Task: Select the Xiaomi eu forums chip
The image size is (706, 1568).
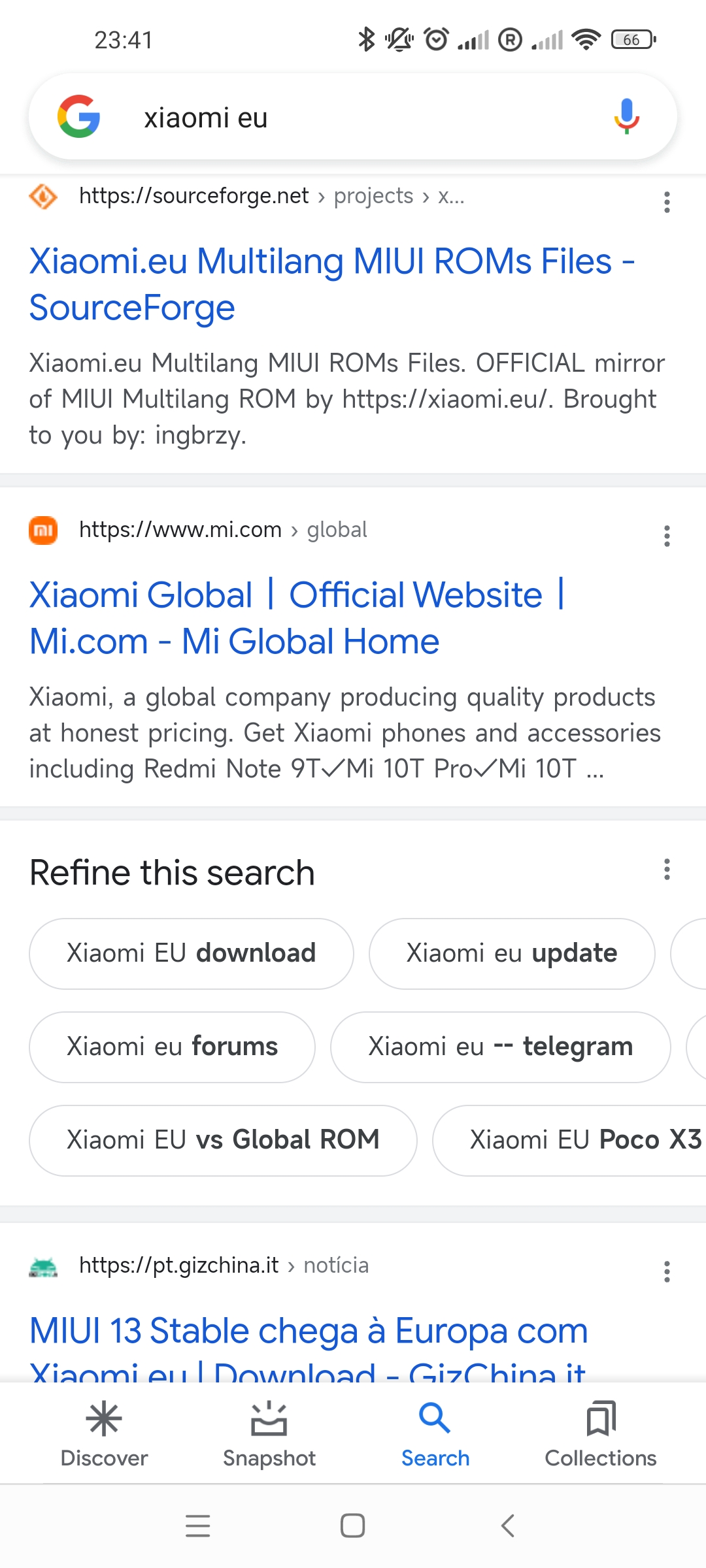Action: (x=172, y=1047)
